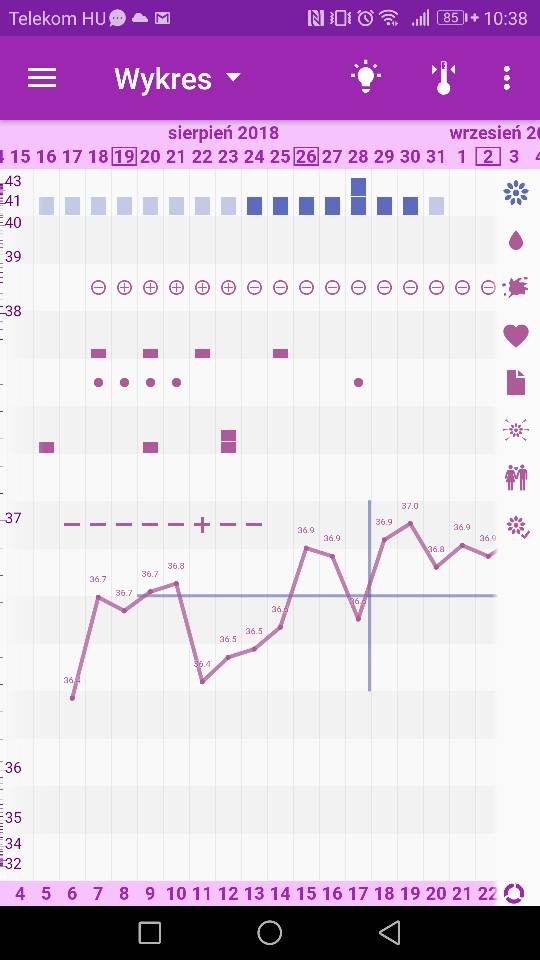Screen dimensions: 540x960
Task: Tap the couple icon in sidebar
Action: click(516, 478)
